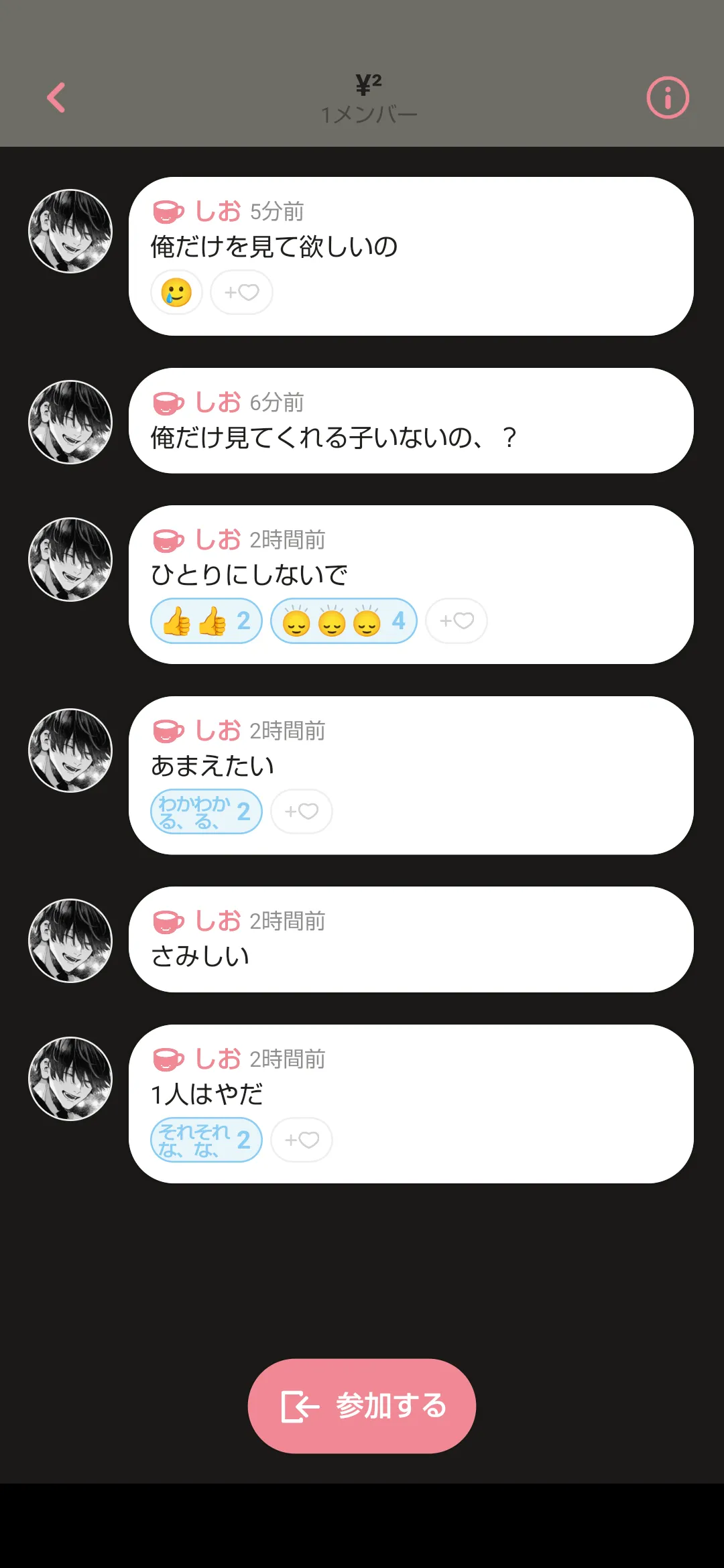This screenshot has height=1568, width=724.
Task: Tap the thumbs-up reaction on ひとりにしないで
Action: (206, 620)
